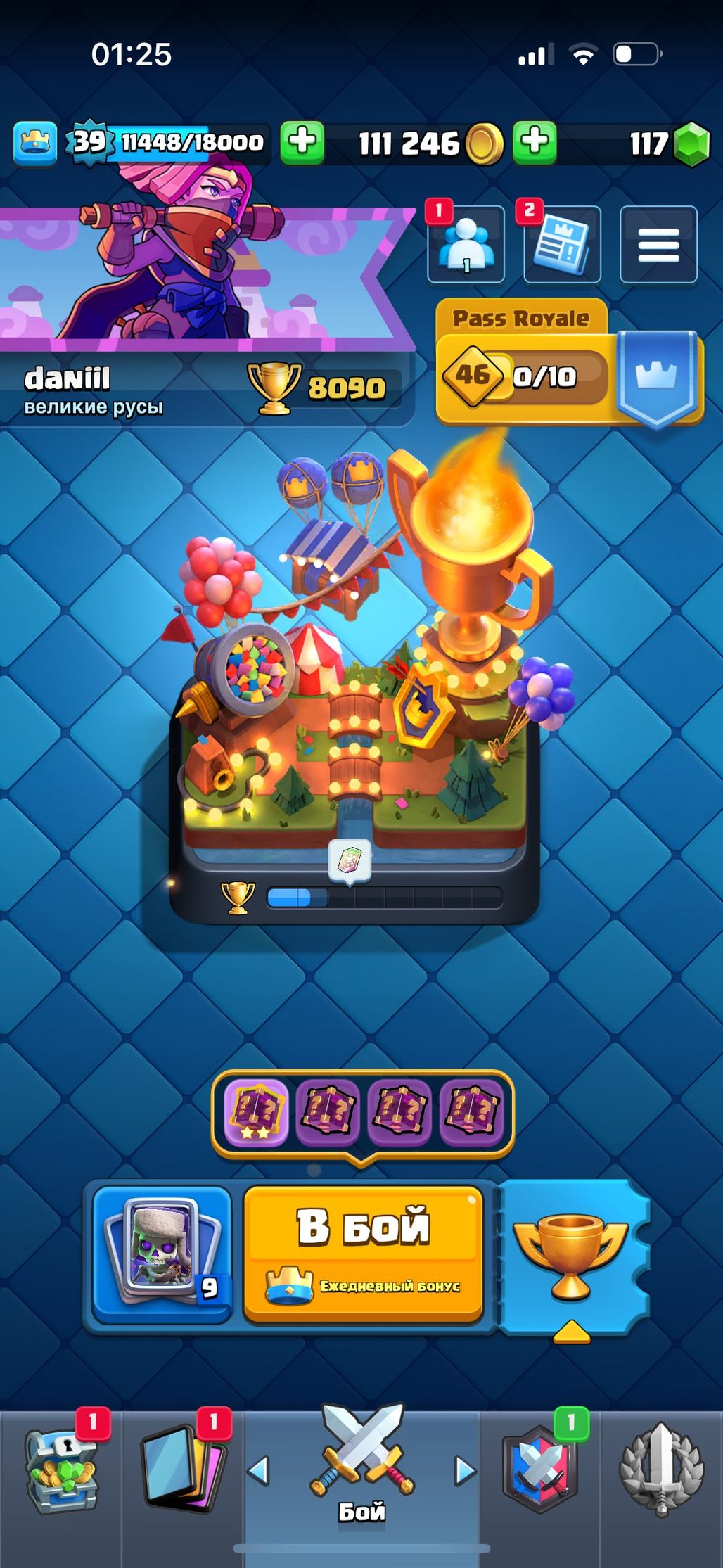Open the gems shop via gem icon

click(x=691, y=144)
